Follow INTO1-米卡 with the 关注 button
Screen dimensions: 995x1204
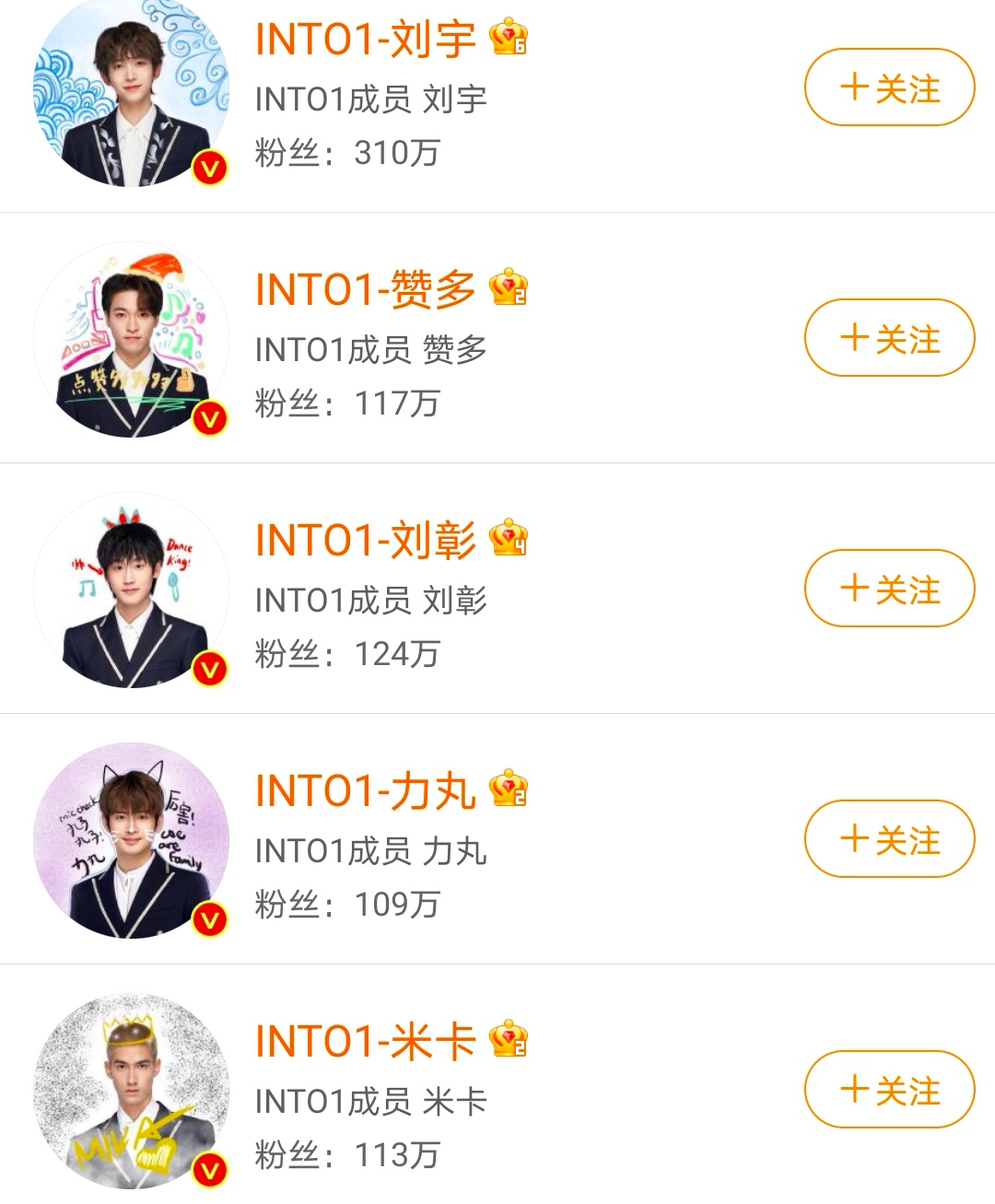coord(889,1090)
